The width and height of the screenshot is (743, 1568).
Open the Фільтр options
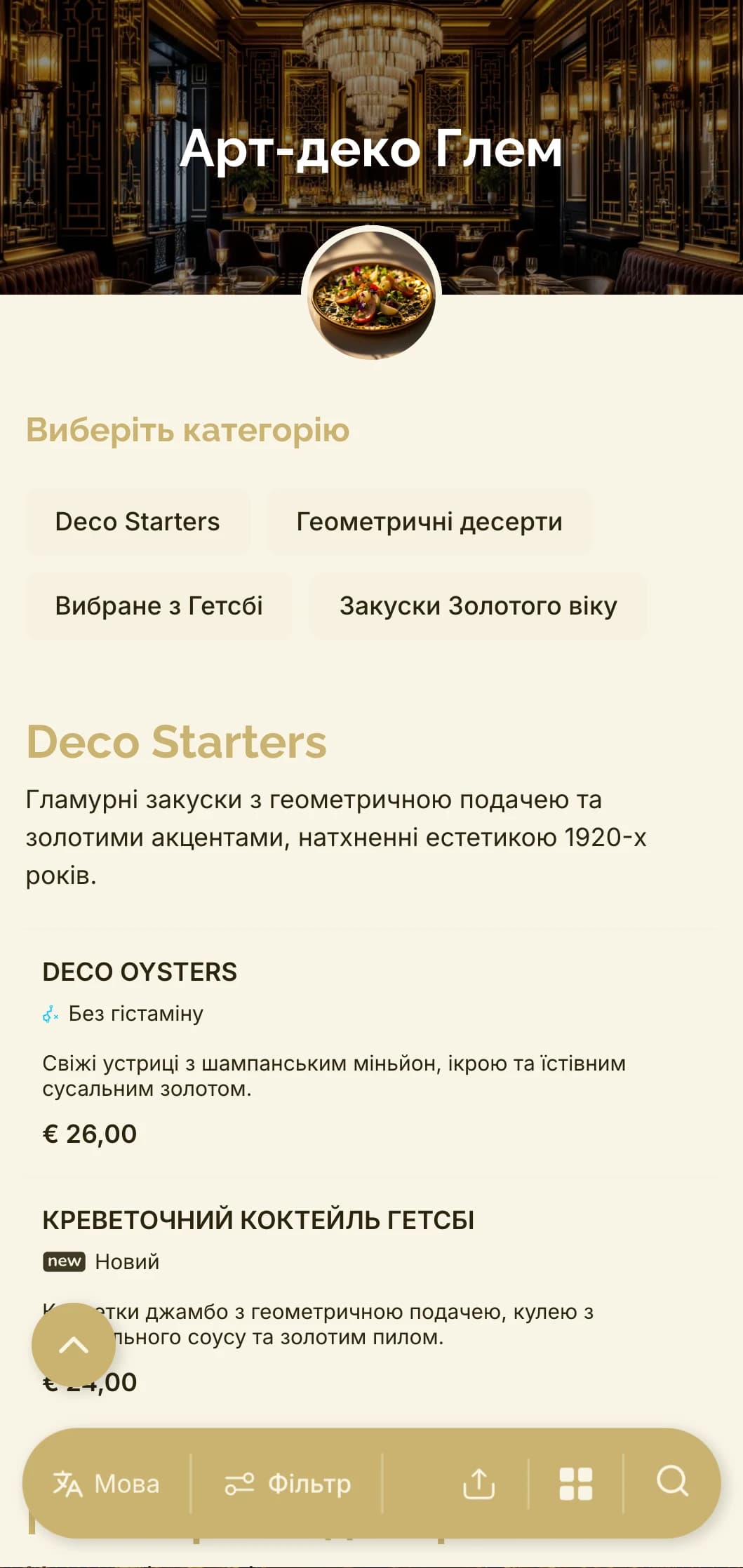[x=288, y=1484]
